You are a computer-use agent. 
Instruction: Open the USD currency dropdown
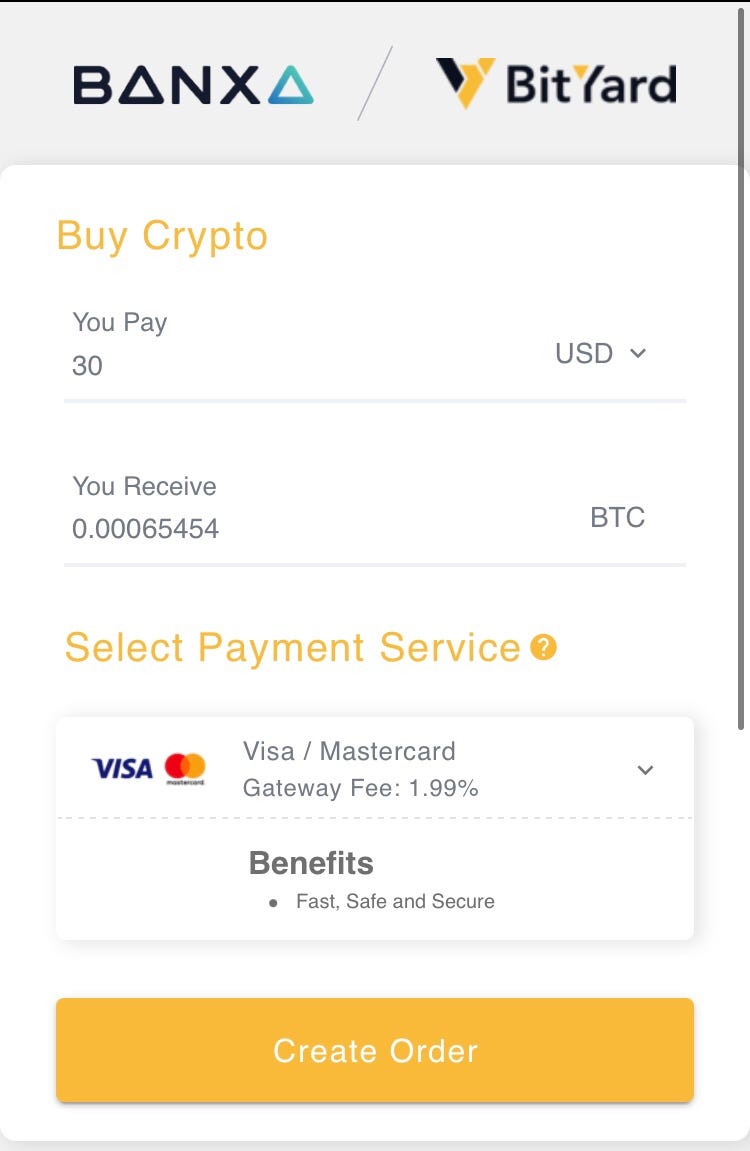click(x=600, y=354)
